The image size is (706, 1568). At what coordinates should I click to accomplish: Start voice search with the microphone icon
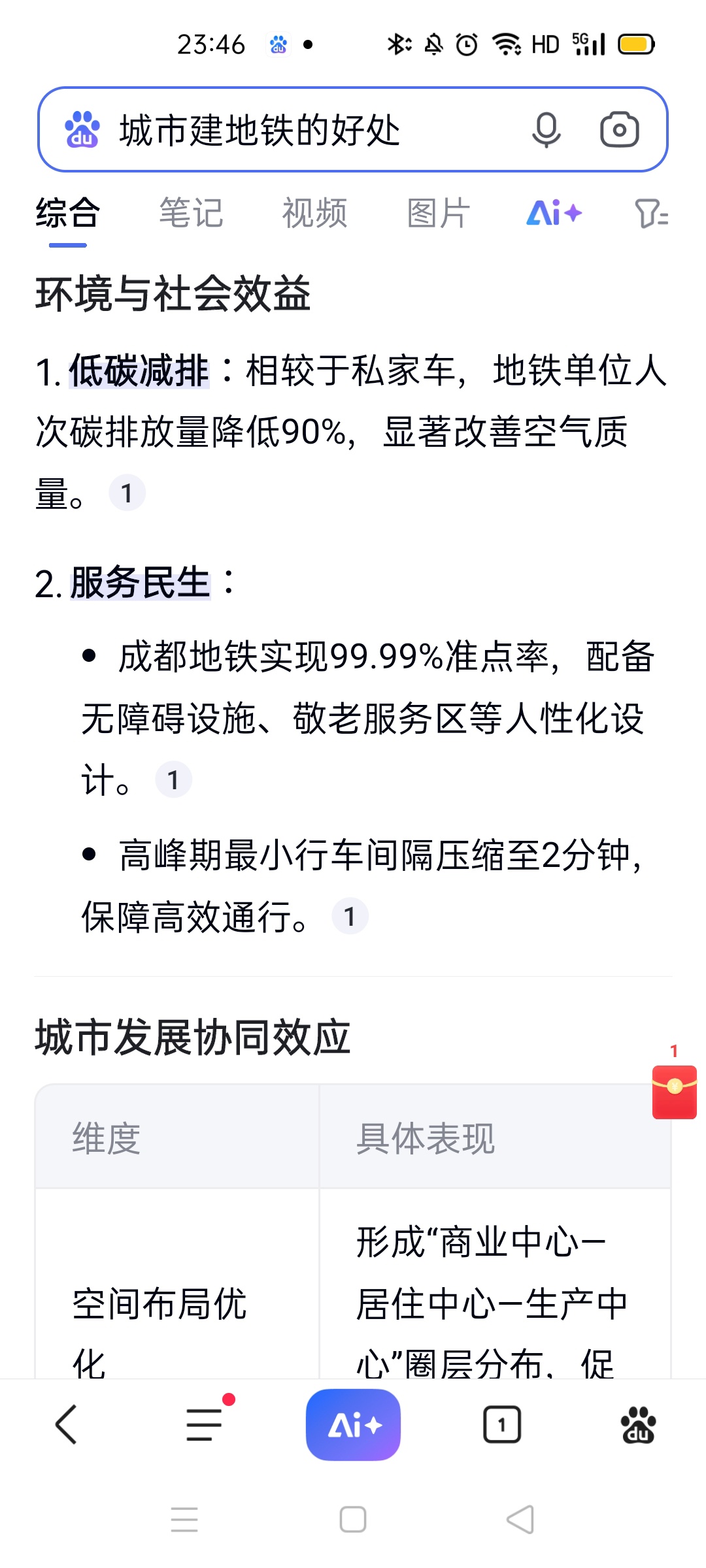(546, 129)
